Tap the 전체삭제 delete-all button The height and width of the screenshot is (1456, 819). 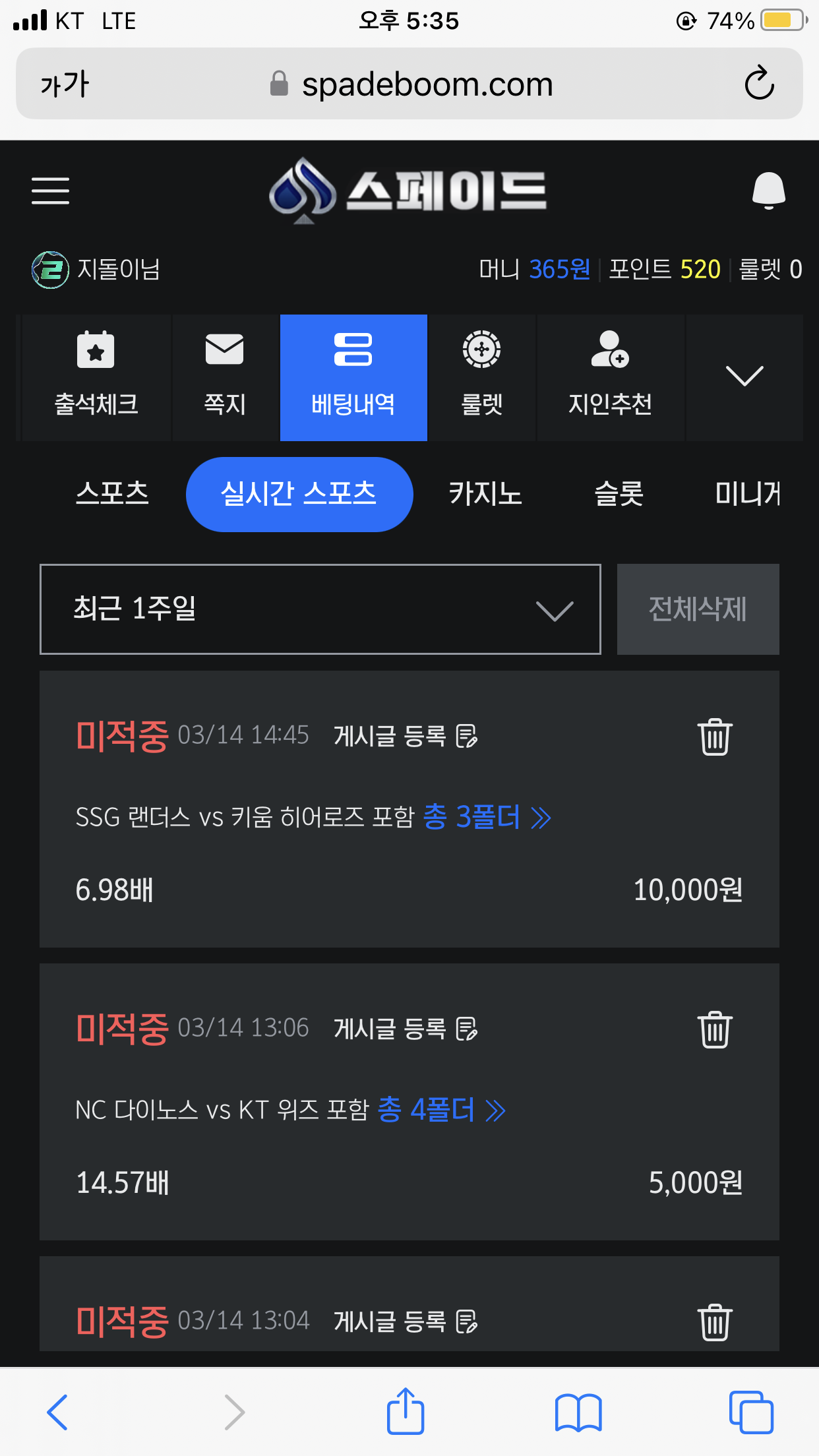(698, 609)
